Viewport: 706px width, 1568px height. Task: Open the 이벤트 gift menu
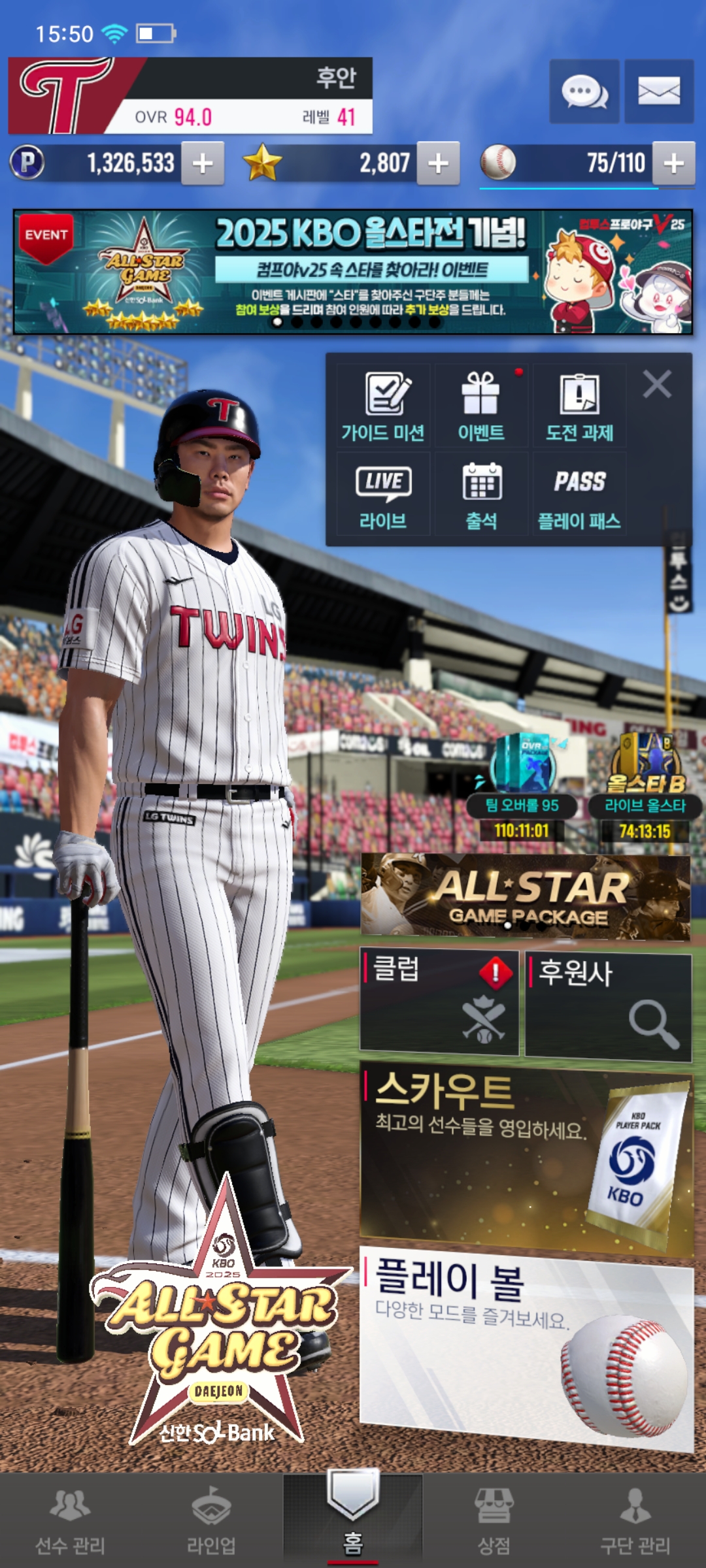coord(481,406)
